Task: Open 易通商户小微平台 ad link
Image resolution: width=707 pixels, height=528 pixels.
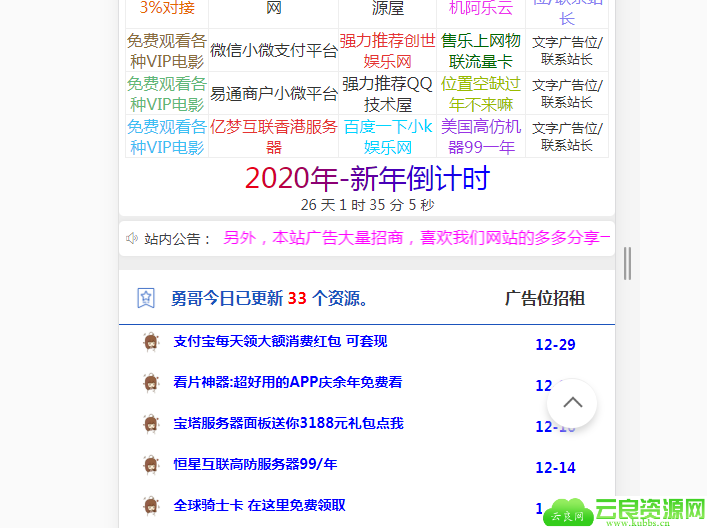Action: pyautogui.click(x=274, y=94)
